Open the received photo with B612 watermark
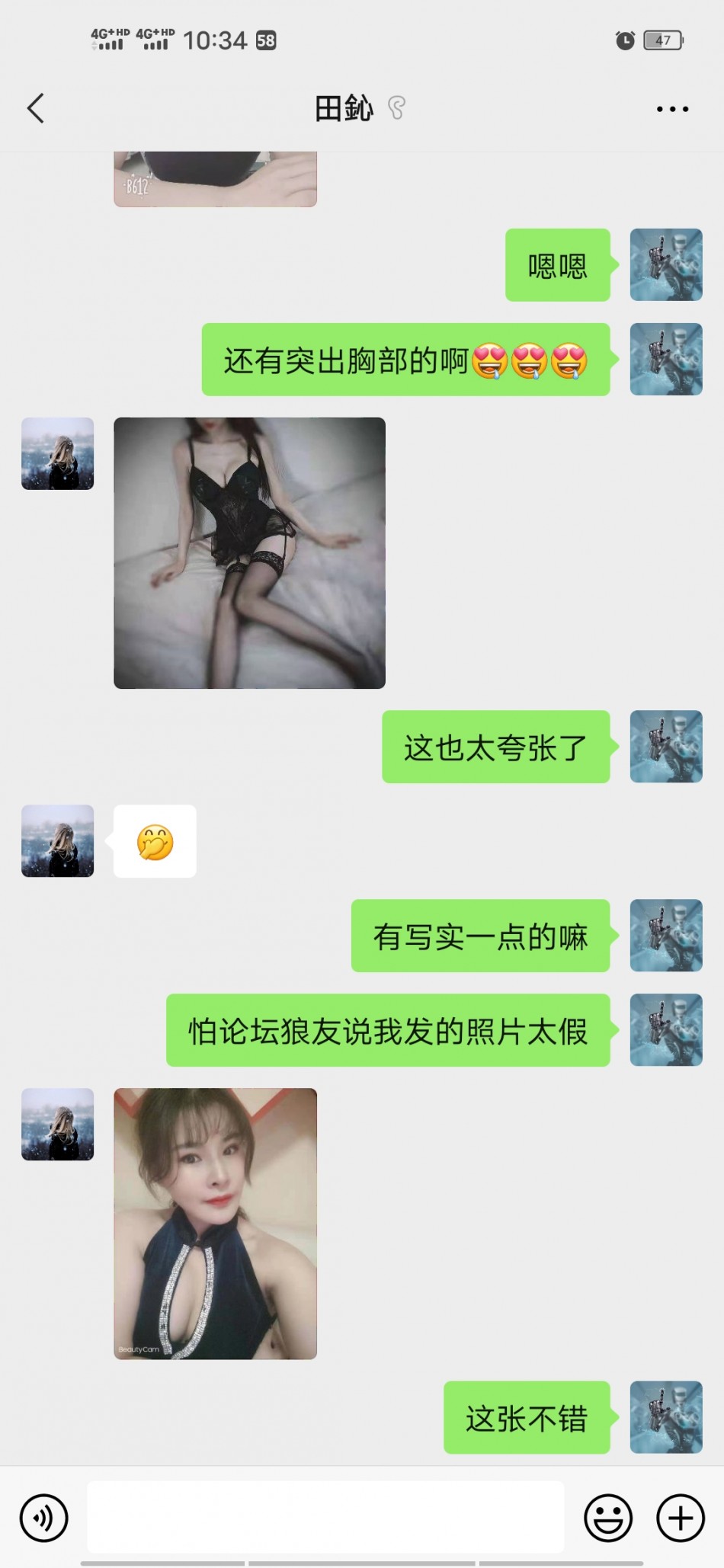The width and height of the screenshot is (724, 1568). click(x=215, y=180)
